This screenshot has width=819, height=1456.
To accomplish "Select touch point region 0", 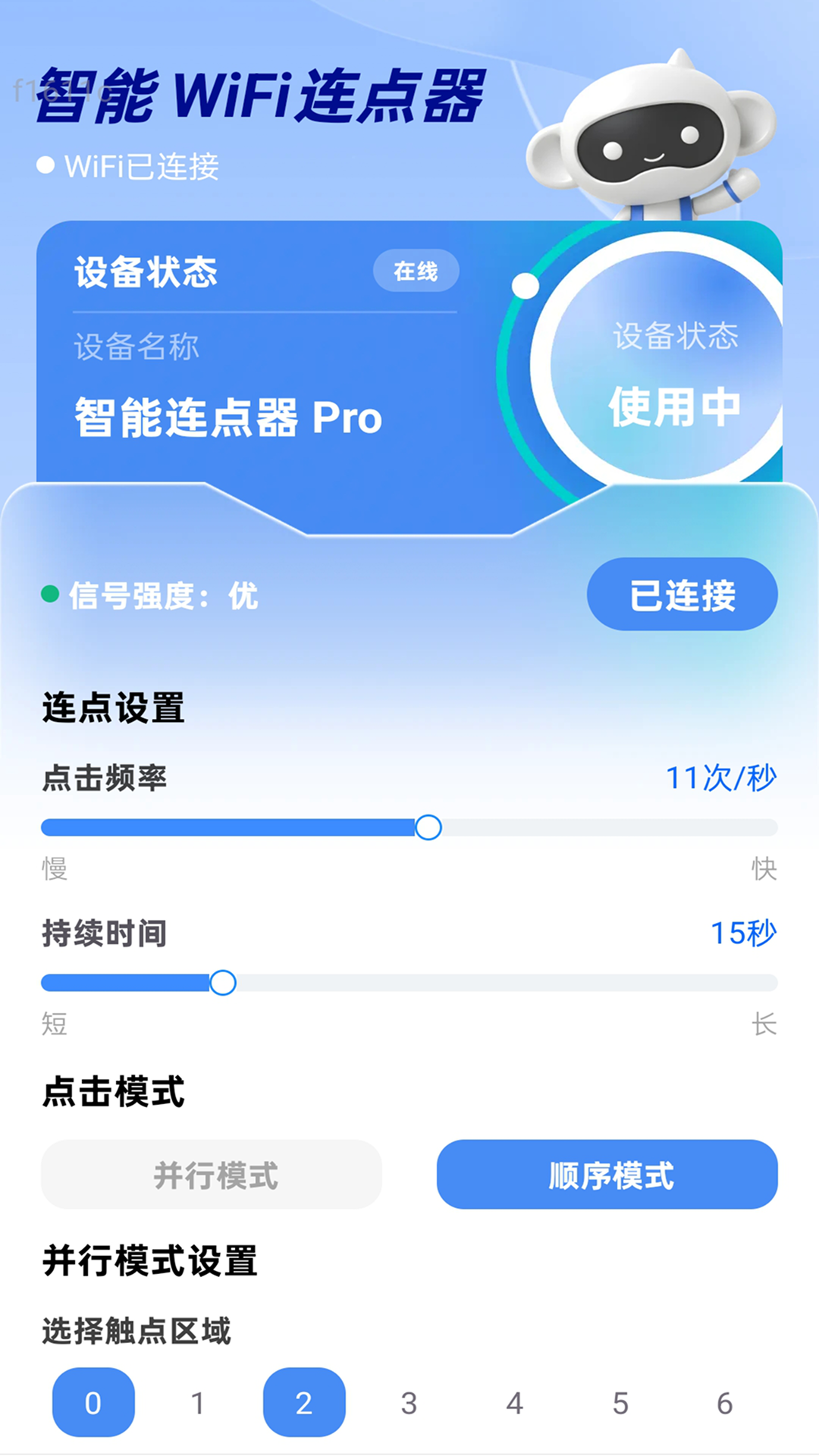I will pyautogui.click(x=93, y=1402).
